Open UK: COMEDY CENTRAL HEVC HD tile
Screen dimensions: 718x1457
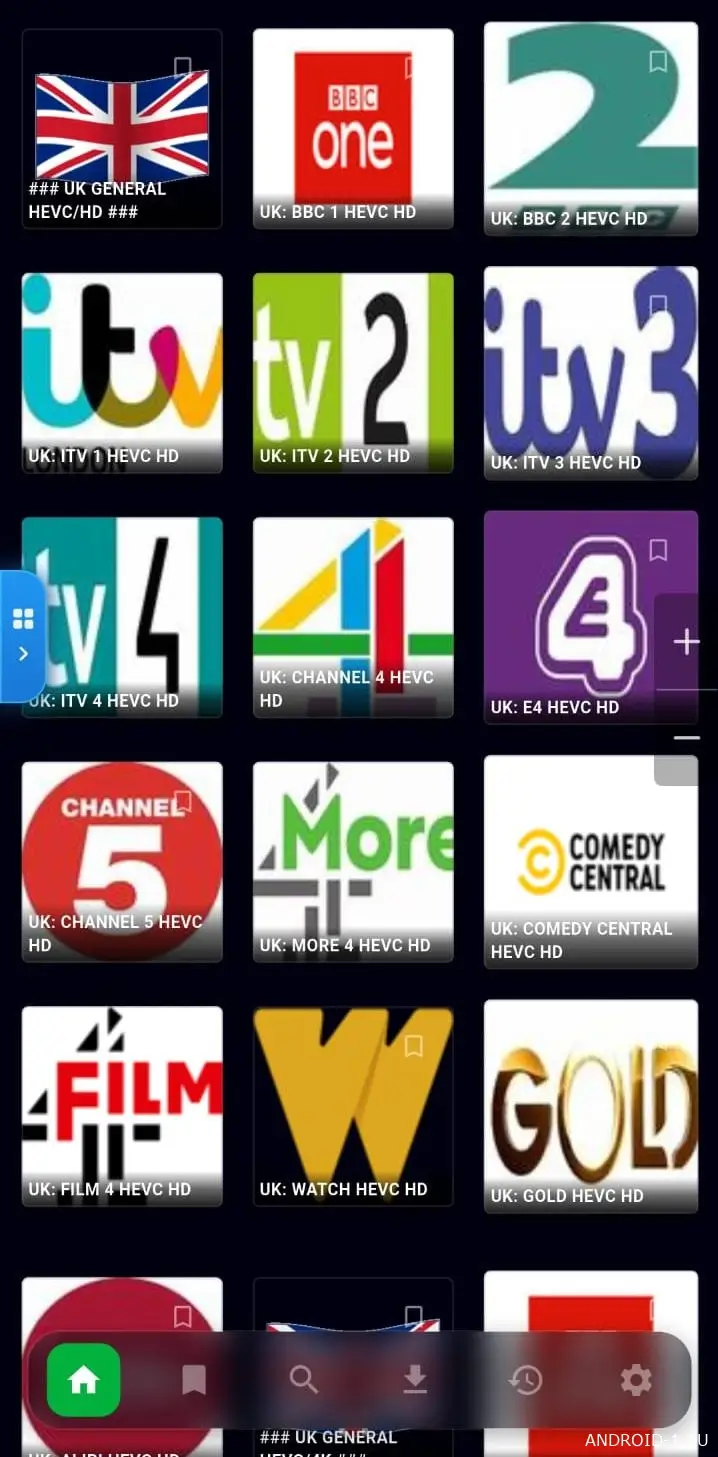(590, 860)
